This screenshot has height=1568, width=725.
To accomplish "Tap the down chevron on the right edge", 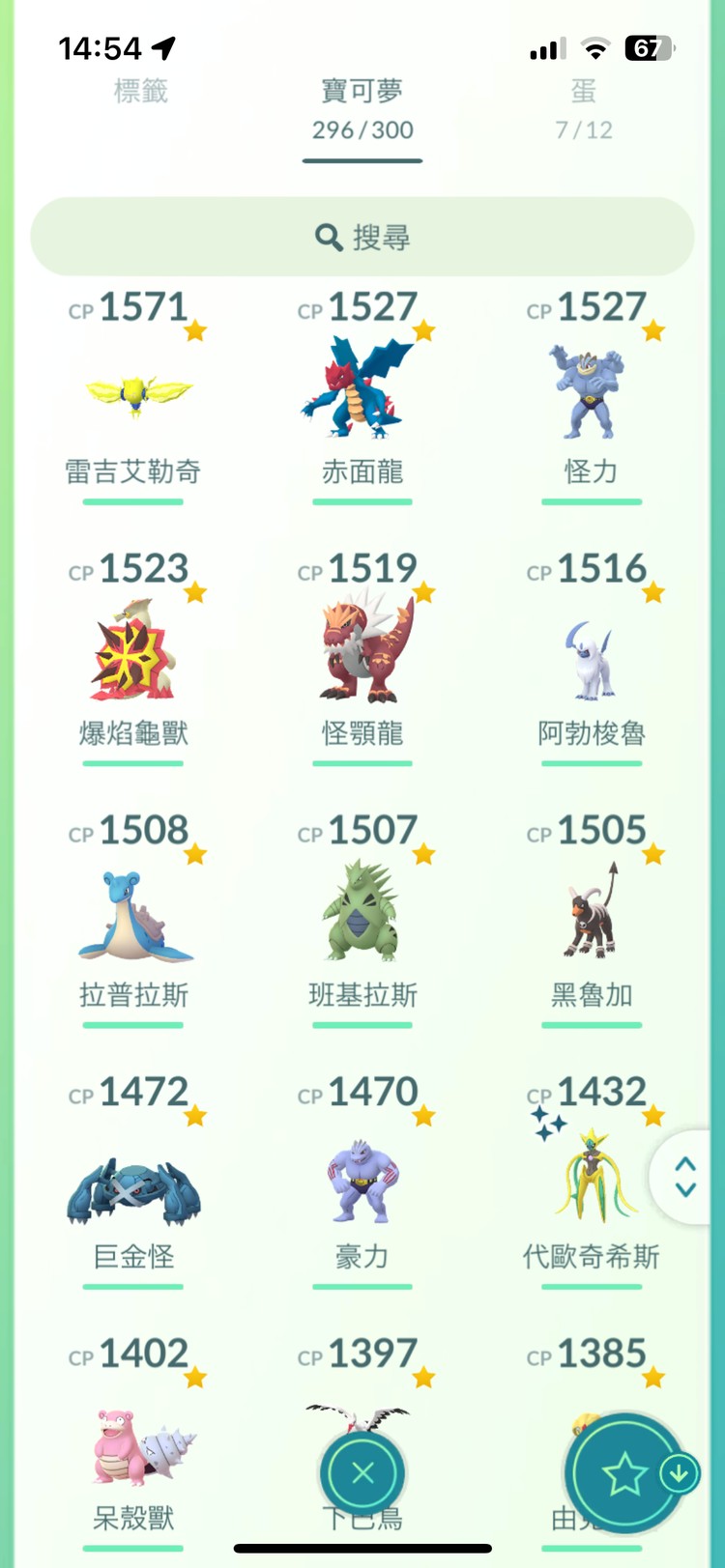I will pyautogui.click(x=686, y=1190).
